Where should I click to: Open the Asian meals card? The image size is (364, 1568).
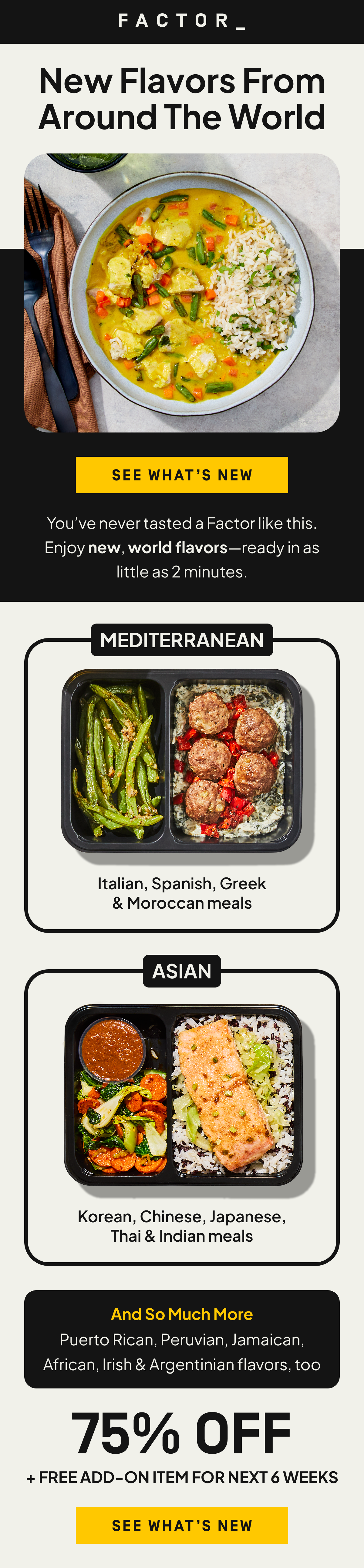pyautogui.click(x=181, y=1117)
